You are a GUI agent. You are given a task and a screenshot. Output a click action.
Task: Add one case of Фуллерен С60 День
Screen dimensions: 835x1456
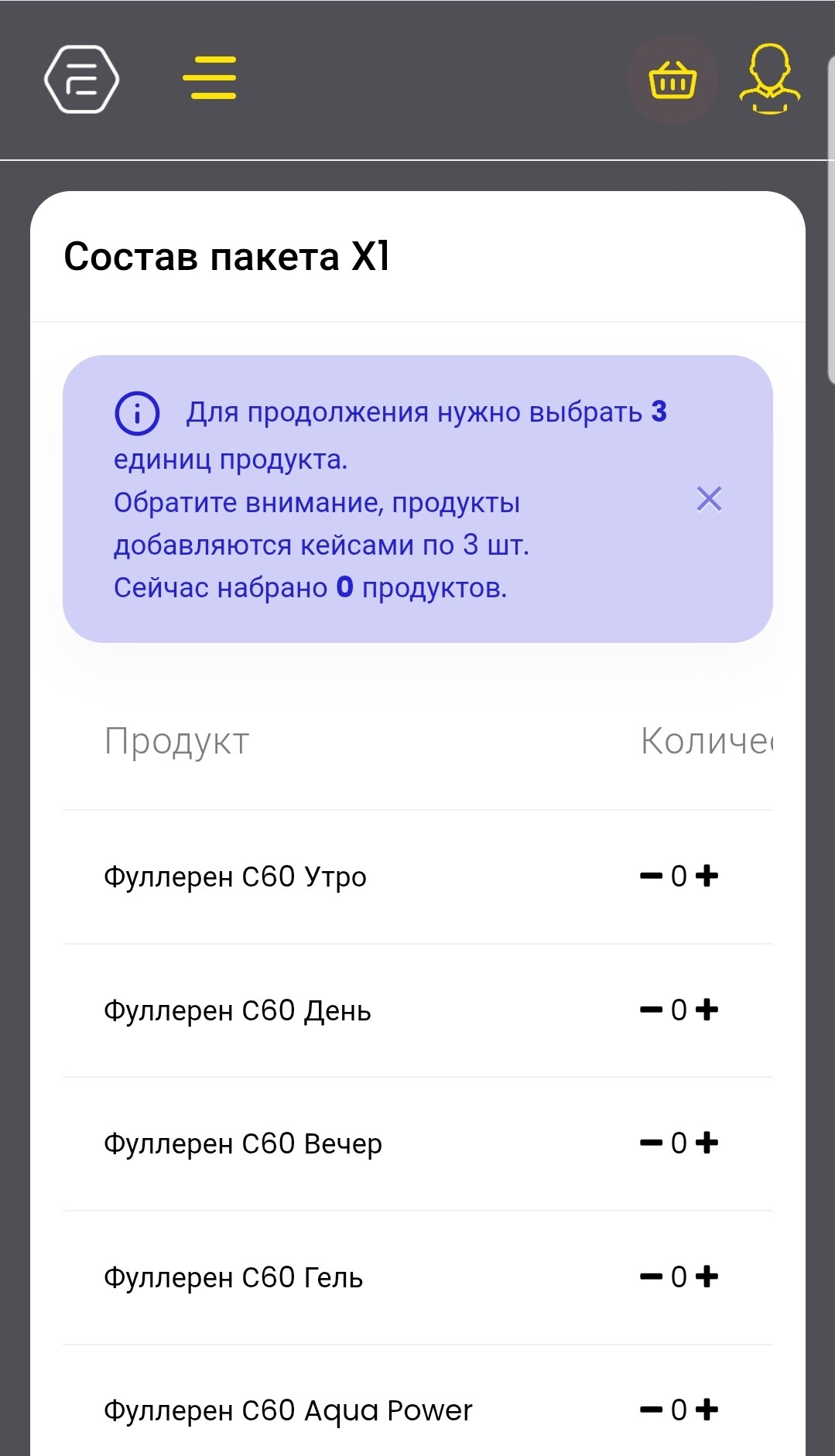[707, 1010]
